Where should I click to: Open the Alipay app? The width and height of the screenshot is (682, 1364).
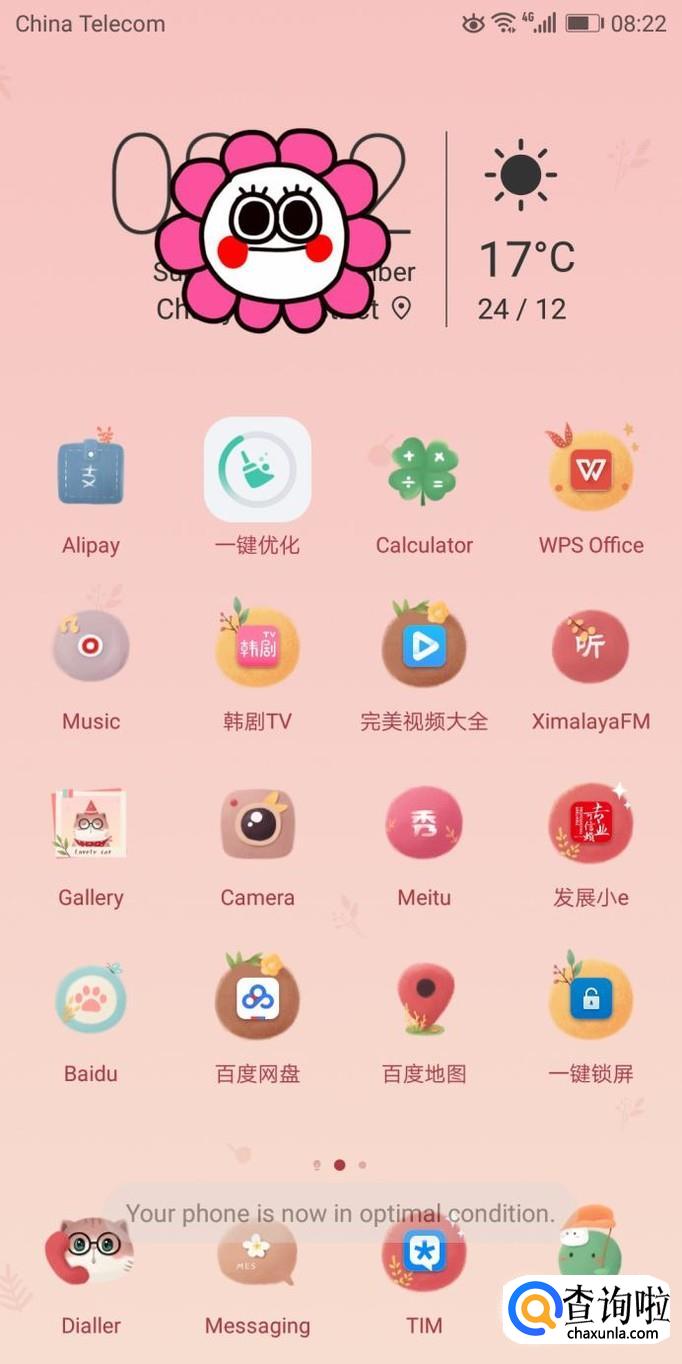(x=91, y=472)
